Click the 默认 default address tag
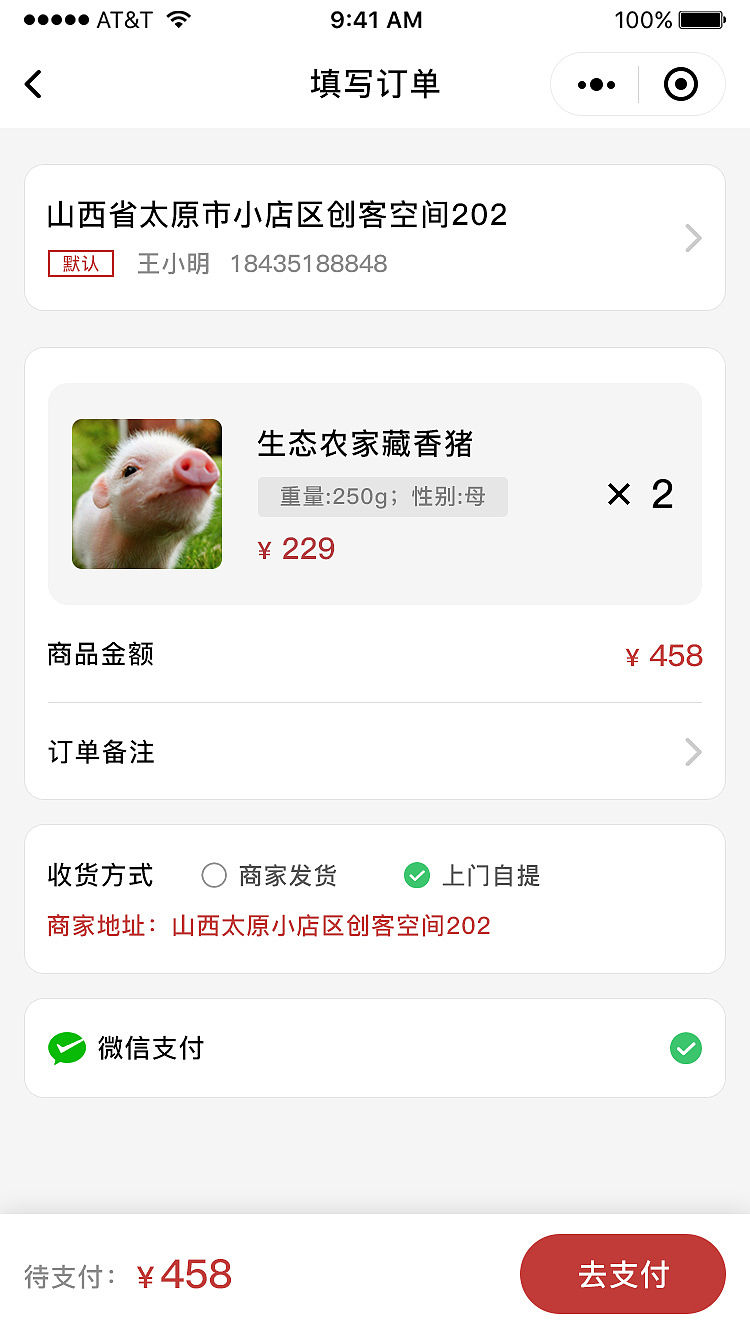Screen dimensions: 750x1334 pyautogui.click(x=80, y=263)
